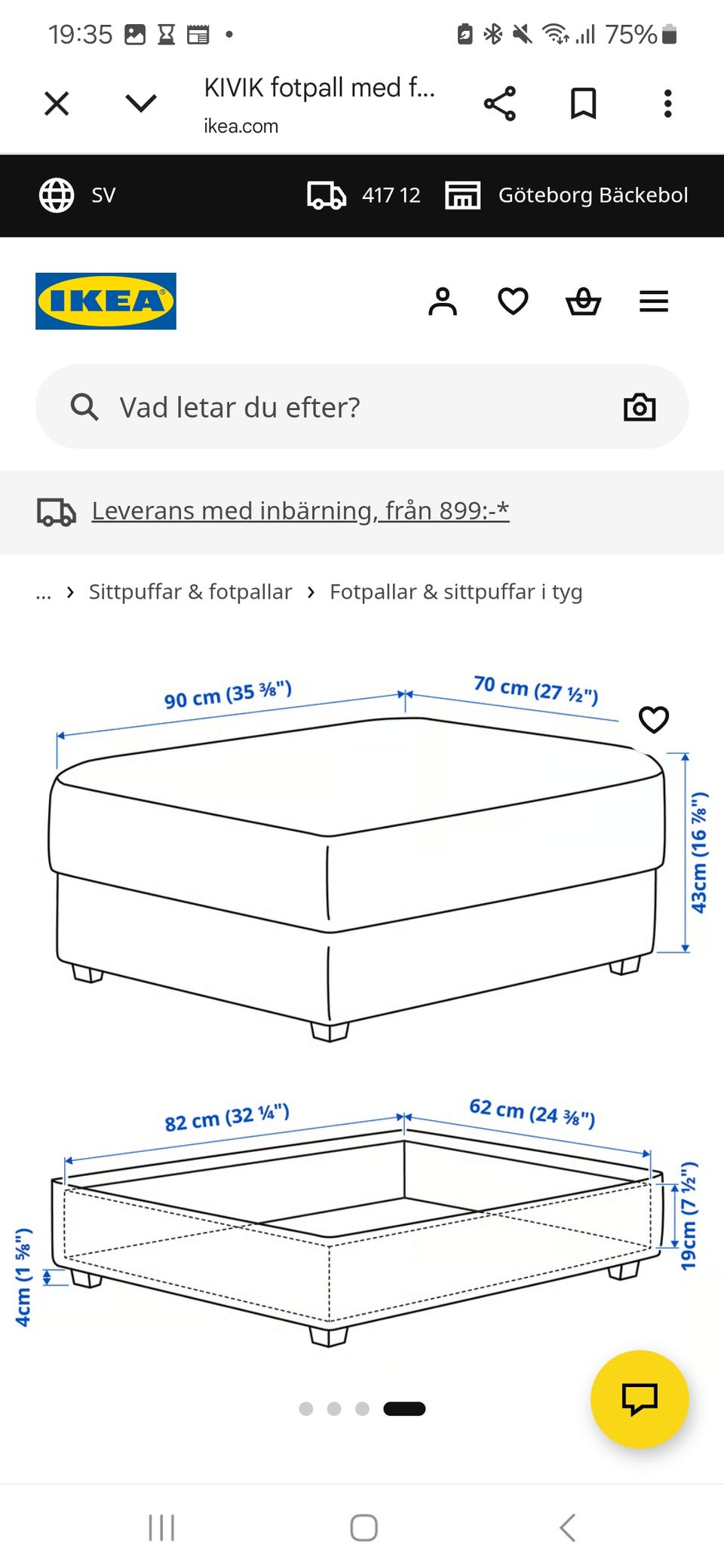The image size is (724, 1568).
Task: Select store Göteborg Bäckebol
Action: point(566,195)
